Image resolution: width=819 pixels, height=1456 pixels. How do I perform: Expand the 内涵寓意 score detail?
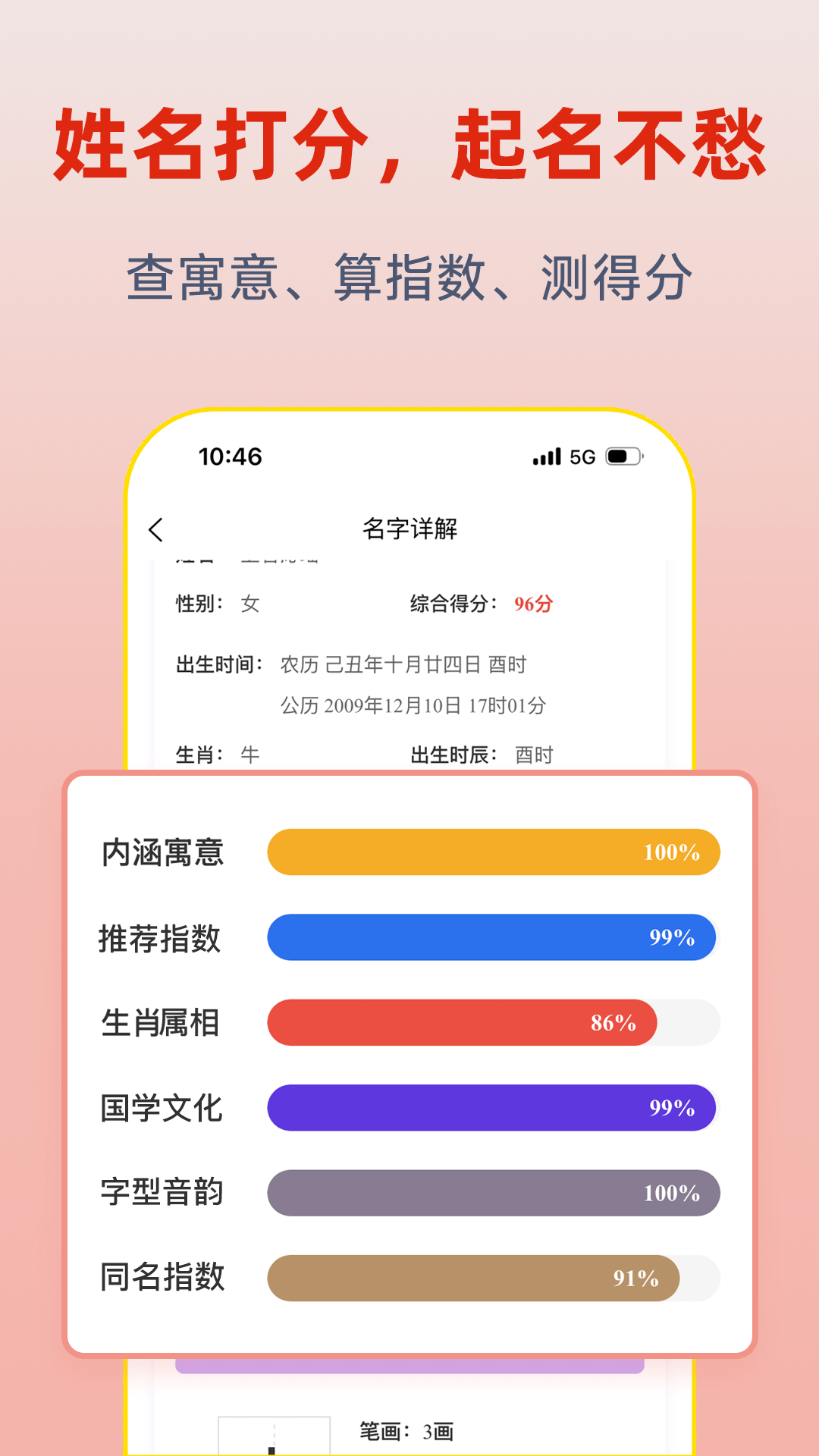pos(493,852)
